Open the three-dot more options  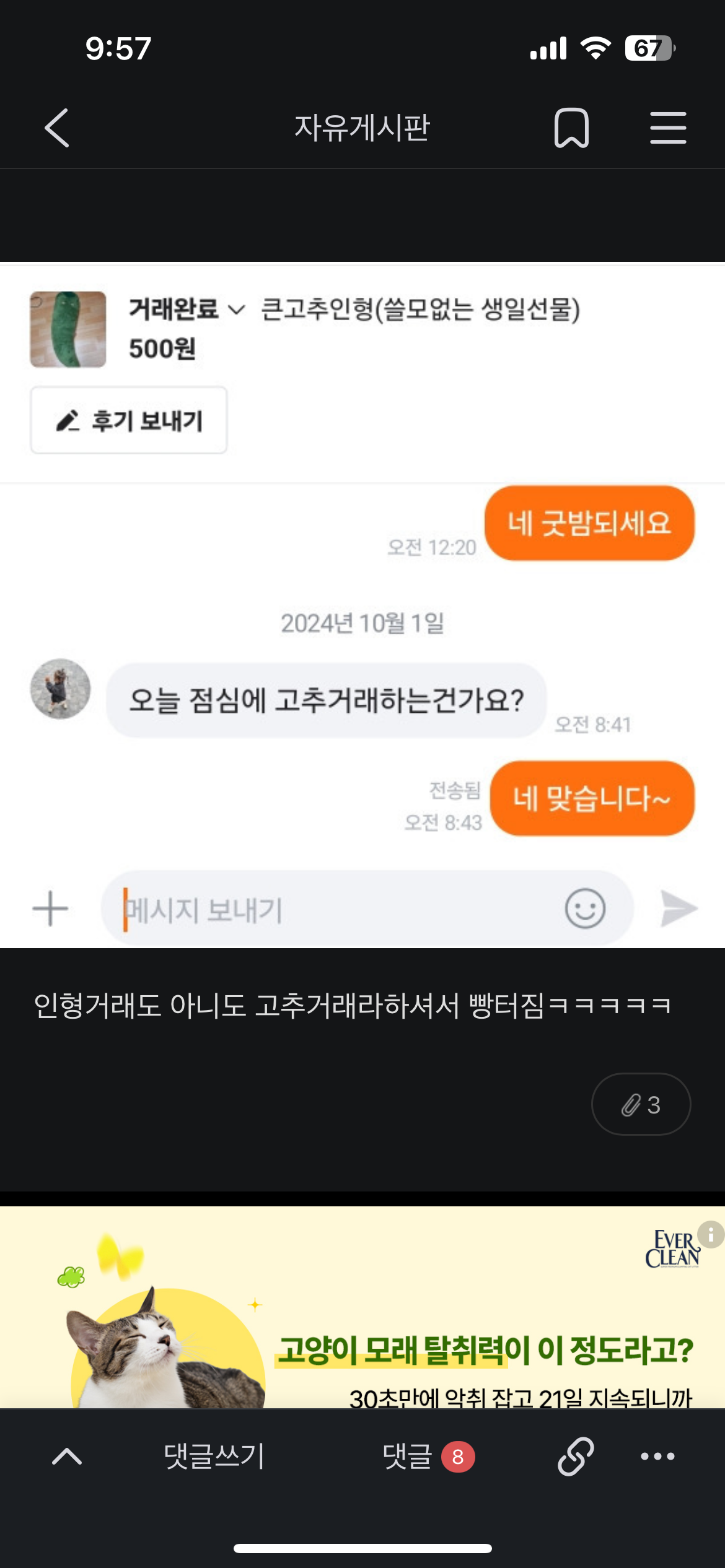click(657, 1456)
